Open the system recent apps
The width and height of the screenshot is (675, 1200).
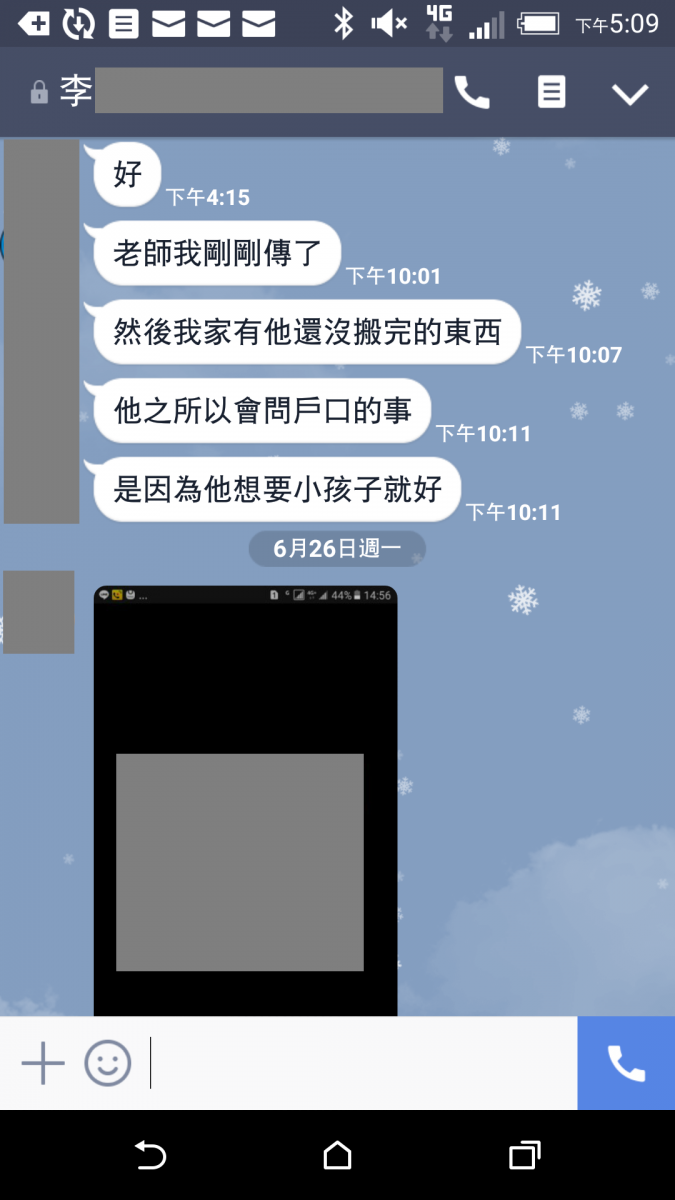point(524,1155)
